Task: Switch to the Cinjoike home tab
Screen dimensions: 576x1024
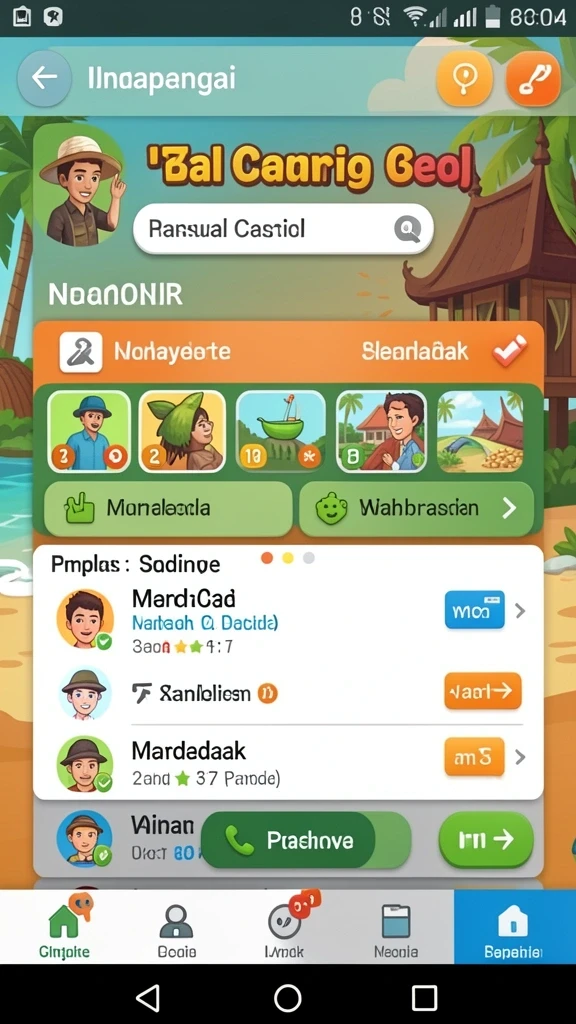Action: click(65, 927)
